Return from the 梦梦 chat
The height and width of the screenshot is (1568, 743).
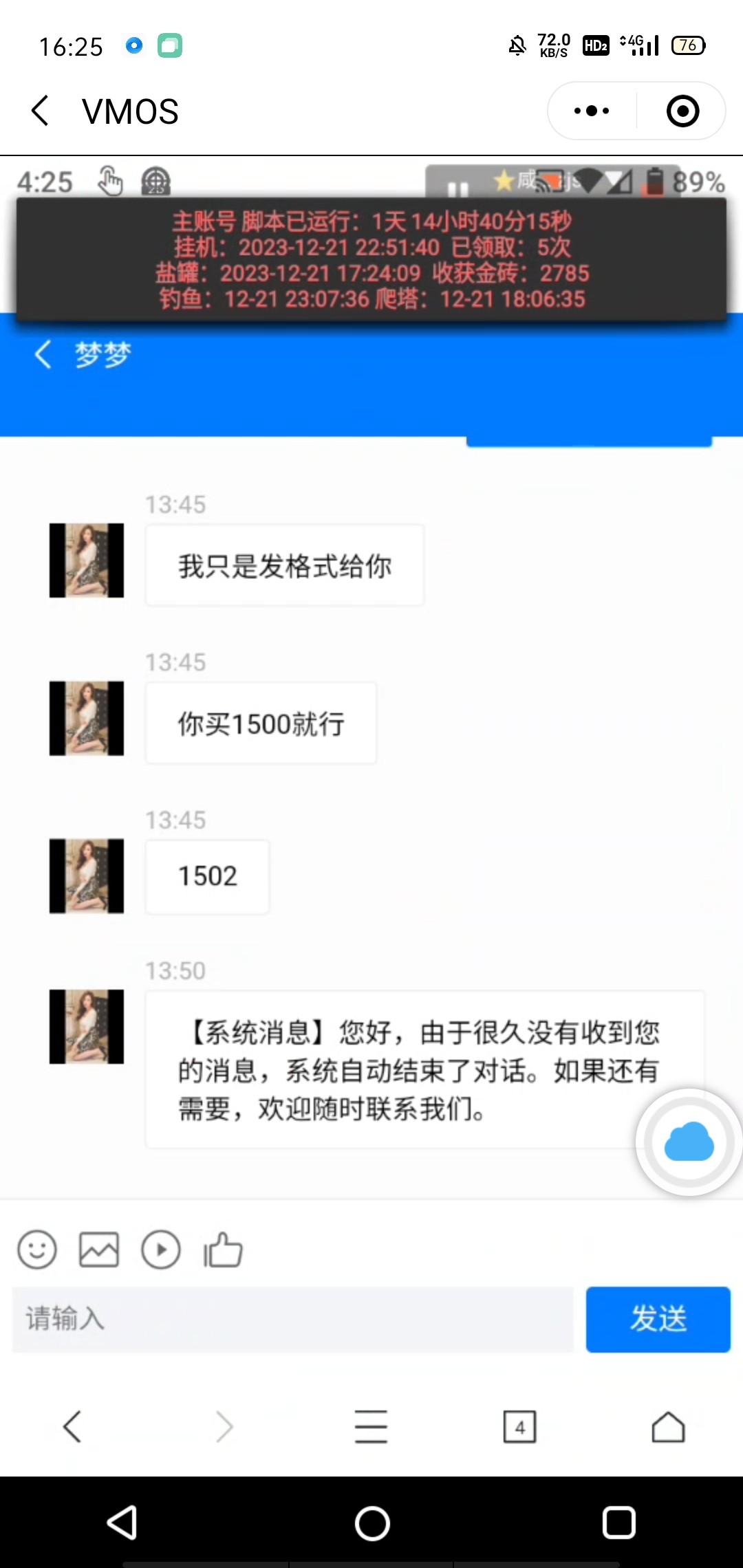click(43, 355)
